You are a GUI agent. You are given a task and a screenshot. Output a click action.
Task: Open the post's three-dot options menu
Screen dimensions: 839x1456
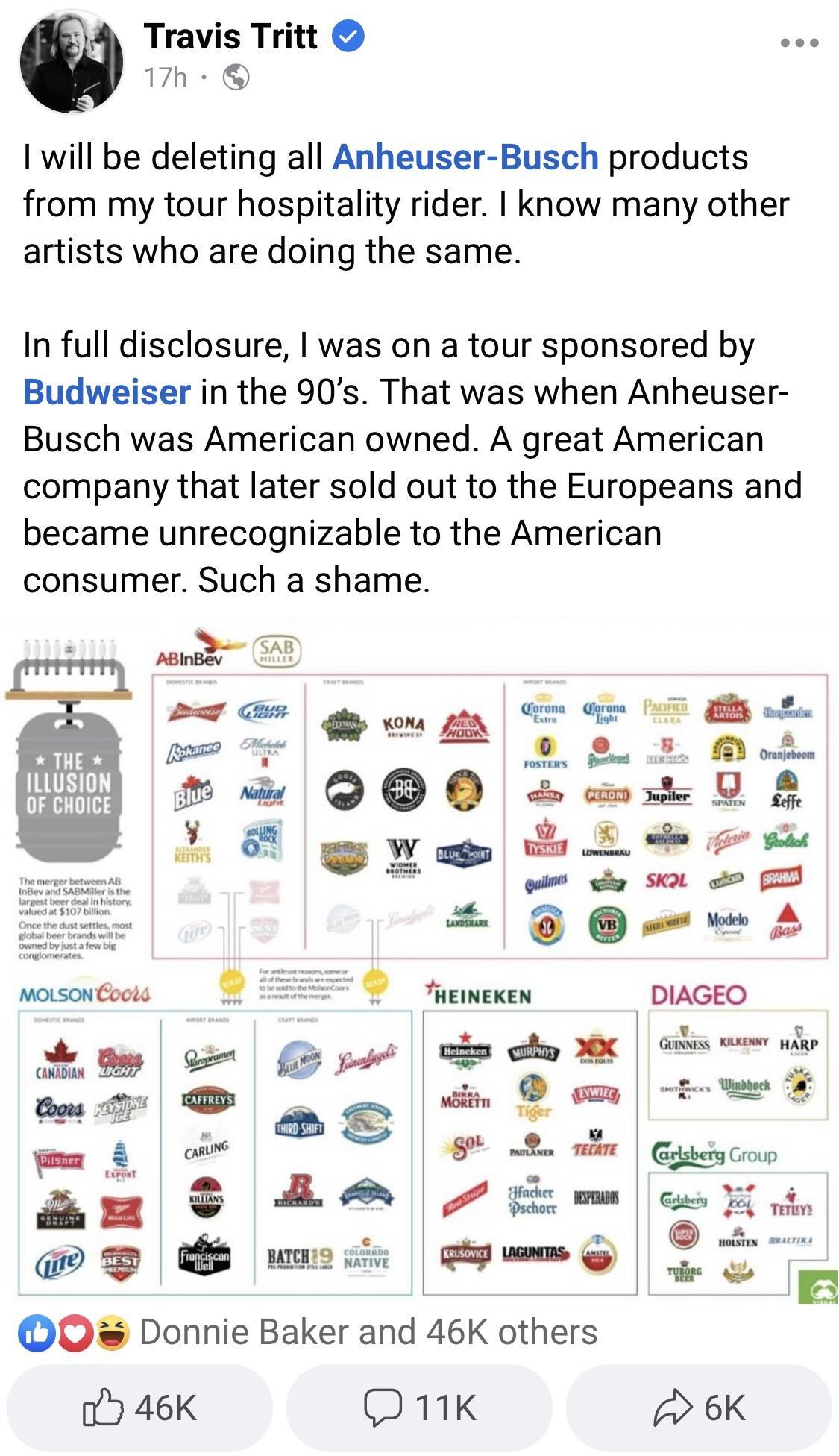coord(799,43)
